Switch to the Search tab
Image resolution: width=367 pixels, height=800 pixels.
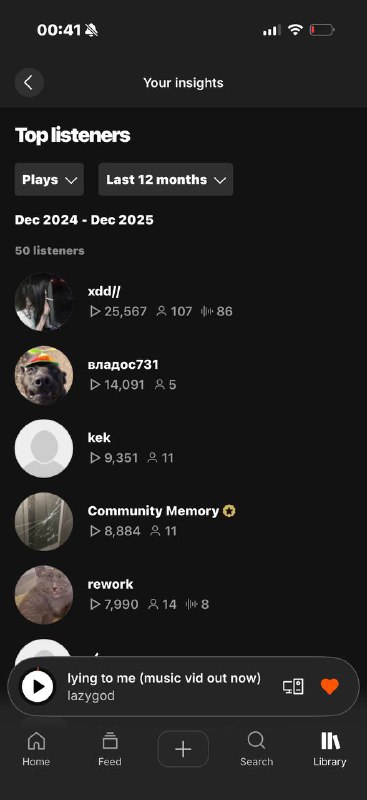(256, 749)
